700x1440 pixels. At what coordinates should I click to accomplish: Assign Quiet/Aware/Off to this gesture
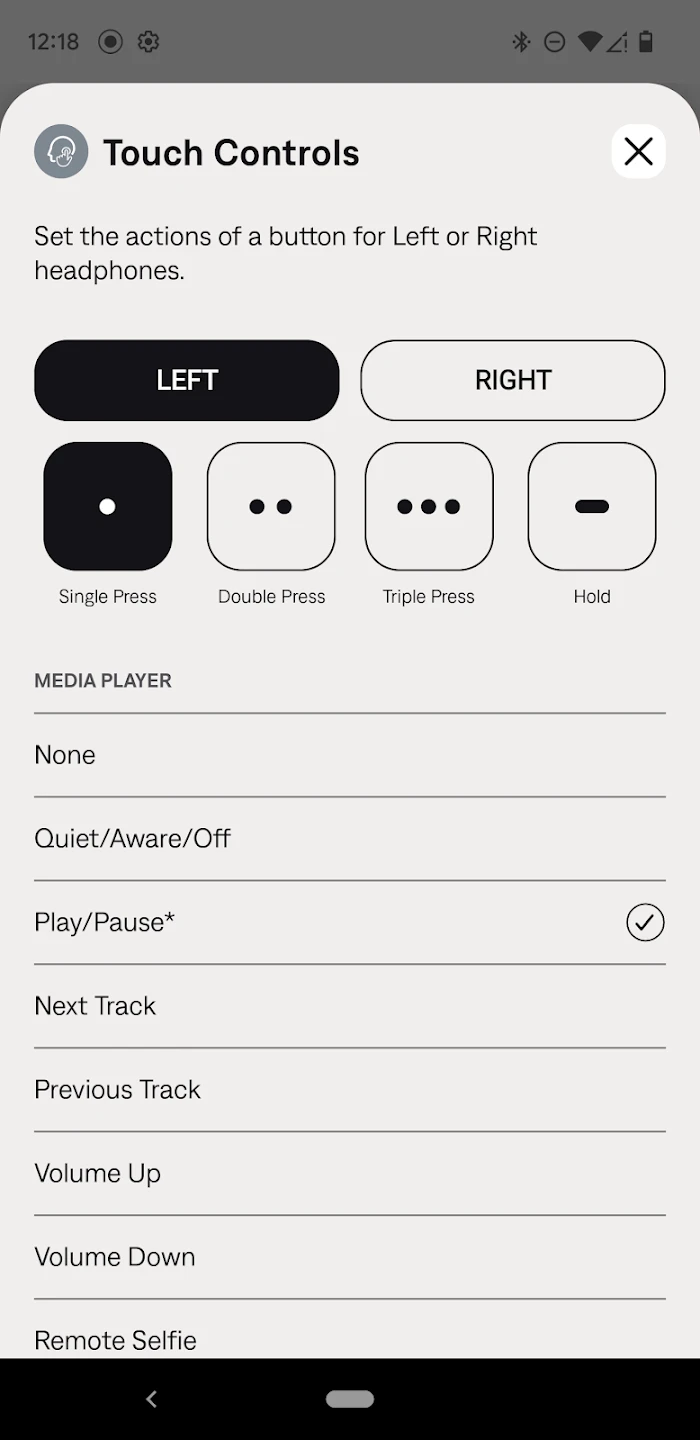[x=350, y=838]
